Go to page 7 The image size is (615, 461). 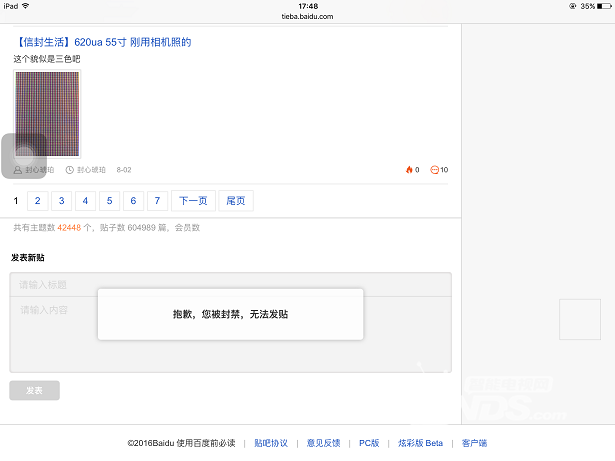pos(158,201)
